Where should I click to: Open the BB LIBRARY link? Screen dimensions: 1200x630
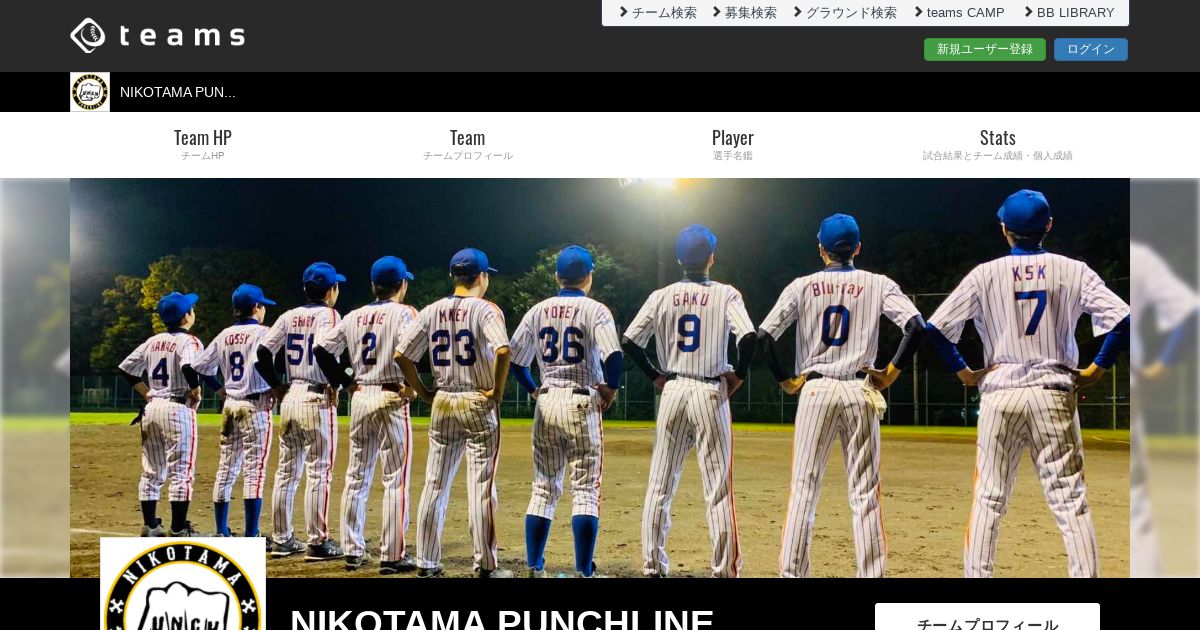click(x=1069, y=13)
